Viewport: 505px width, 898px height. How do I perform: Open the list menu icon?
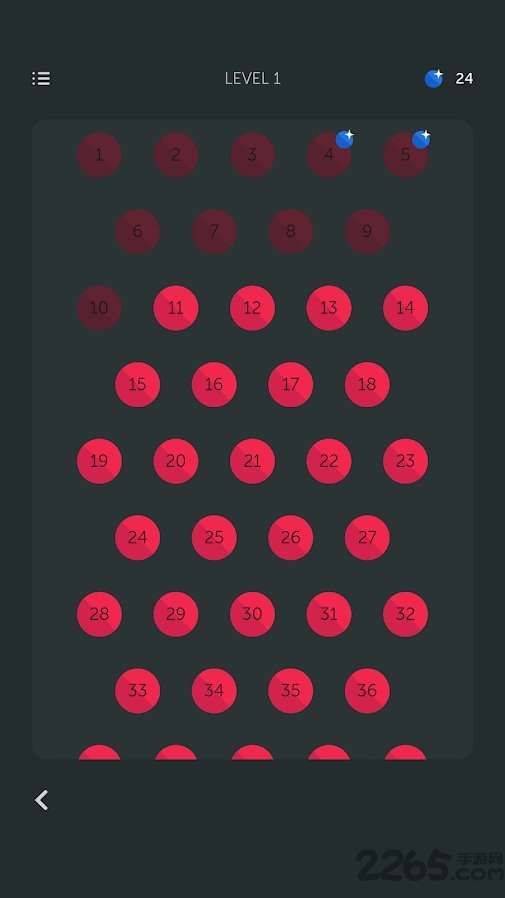coord(41,78)
